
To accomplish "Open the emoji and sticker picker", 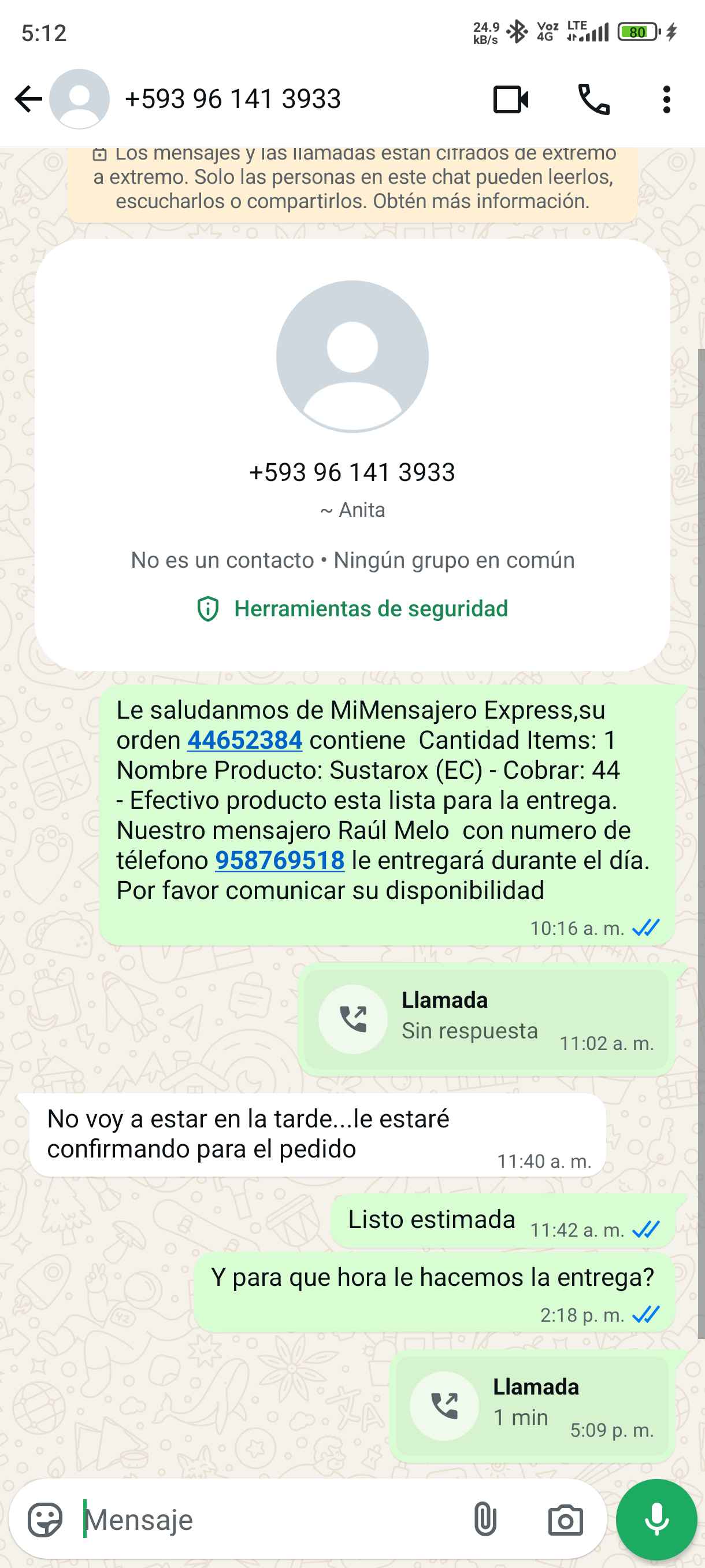I will (45, 1520).
